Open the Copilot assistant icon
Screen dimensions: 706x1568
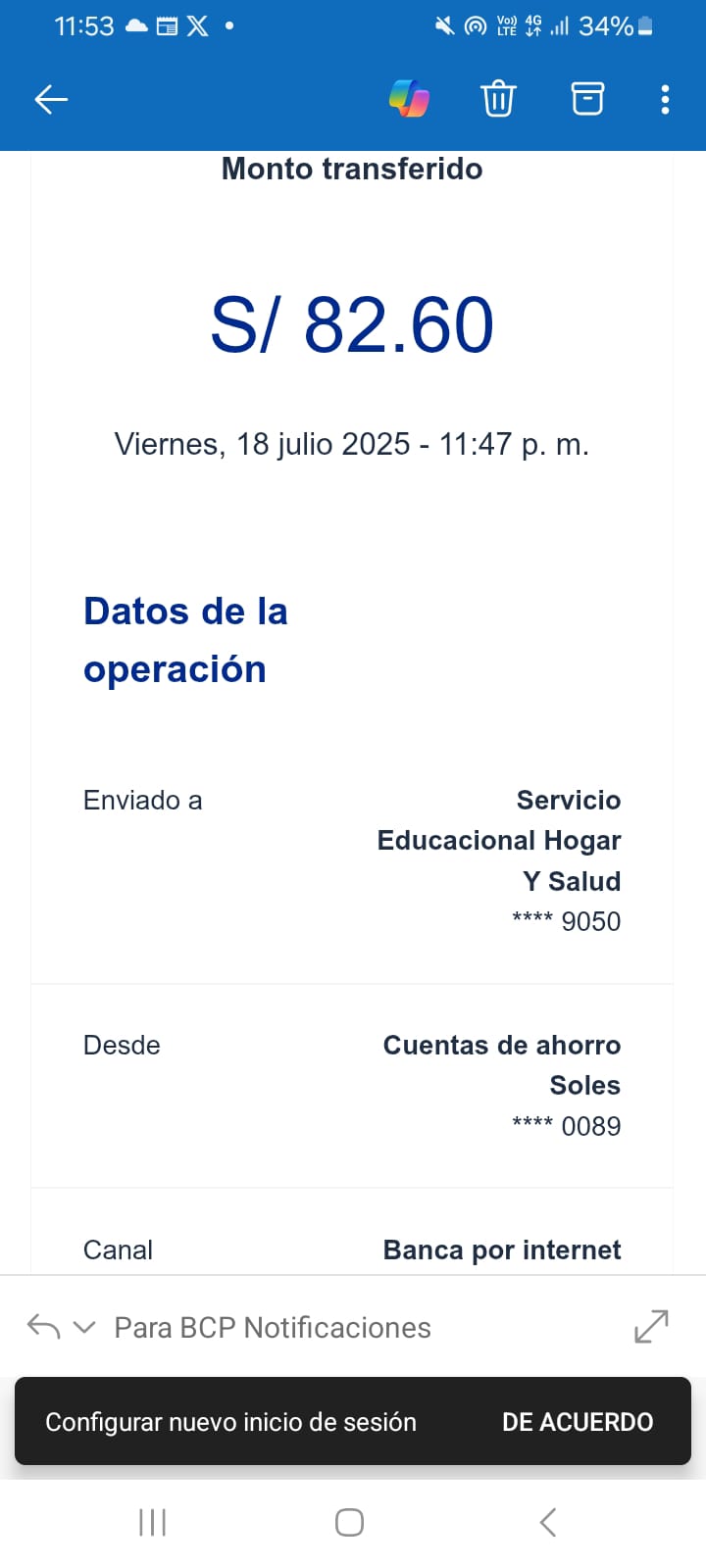tap(409, 99)
